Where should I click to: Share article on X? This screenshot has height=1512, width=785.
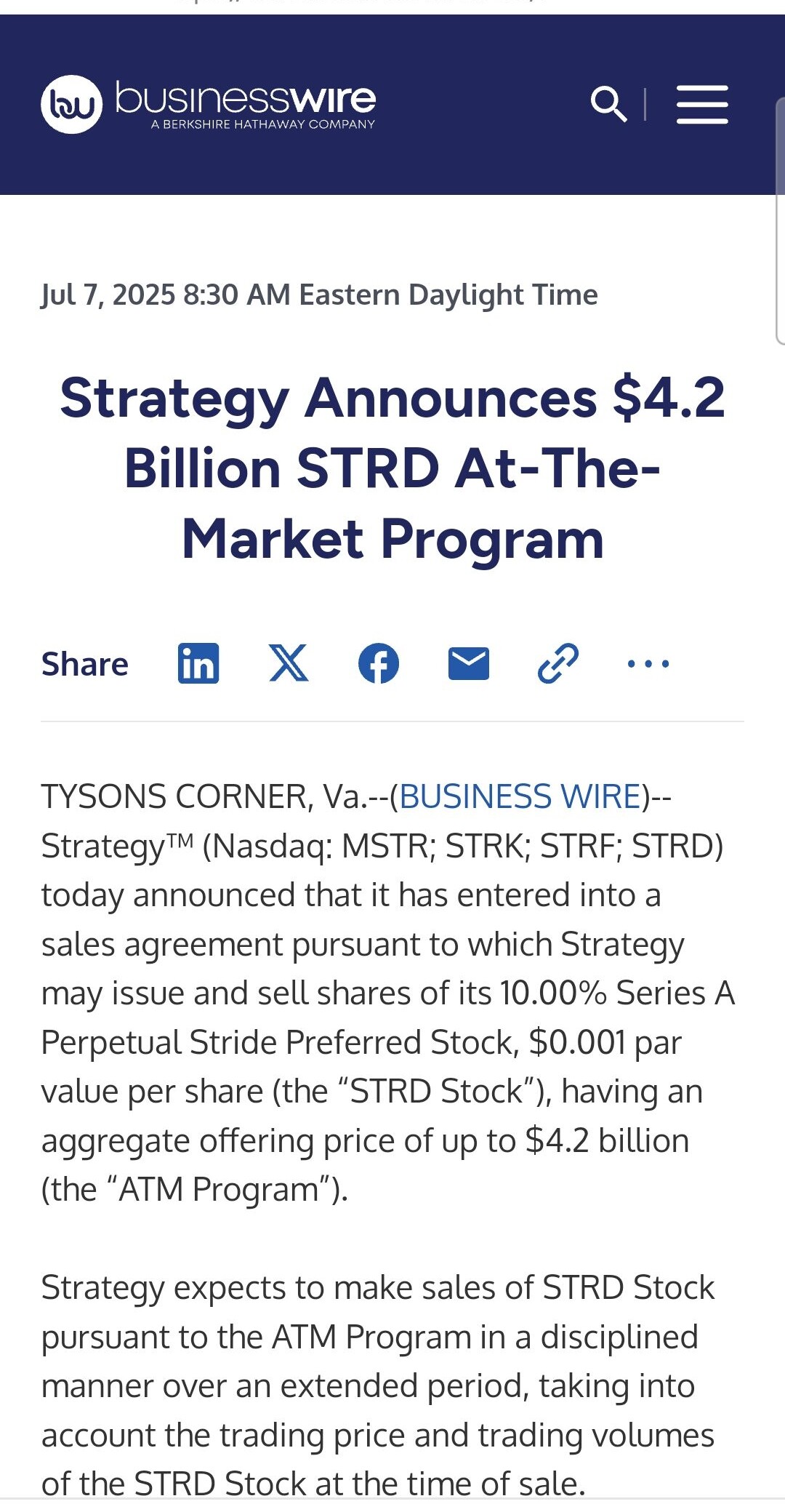[289, 663]
